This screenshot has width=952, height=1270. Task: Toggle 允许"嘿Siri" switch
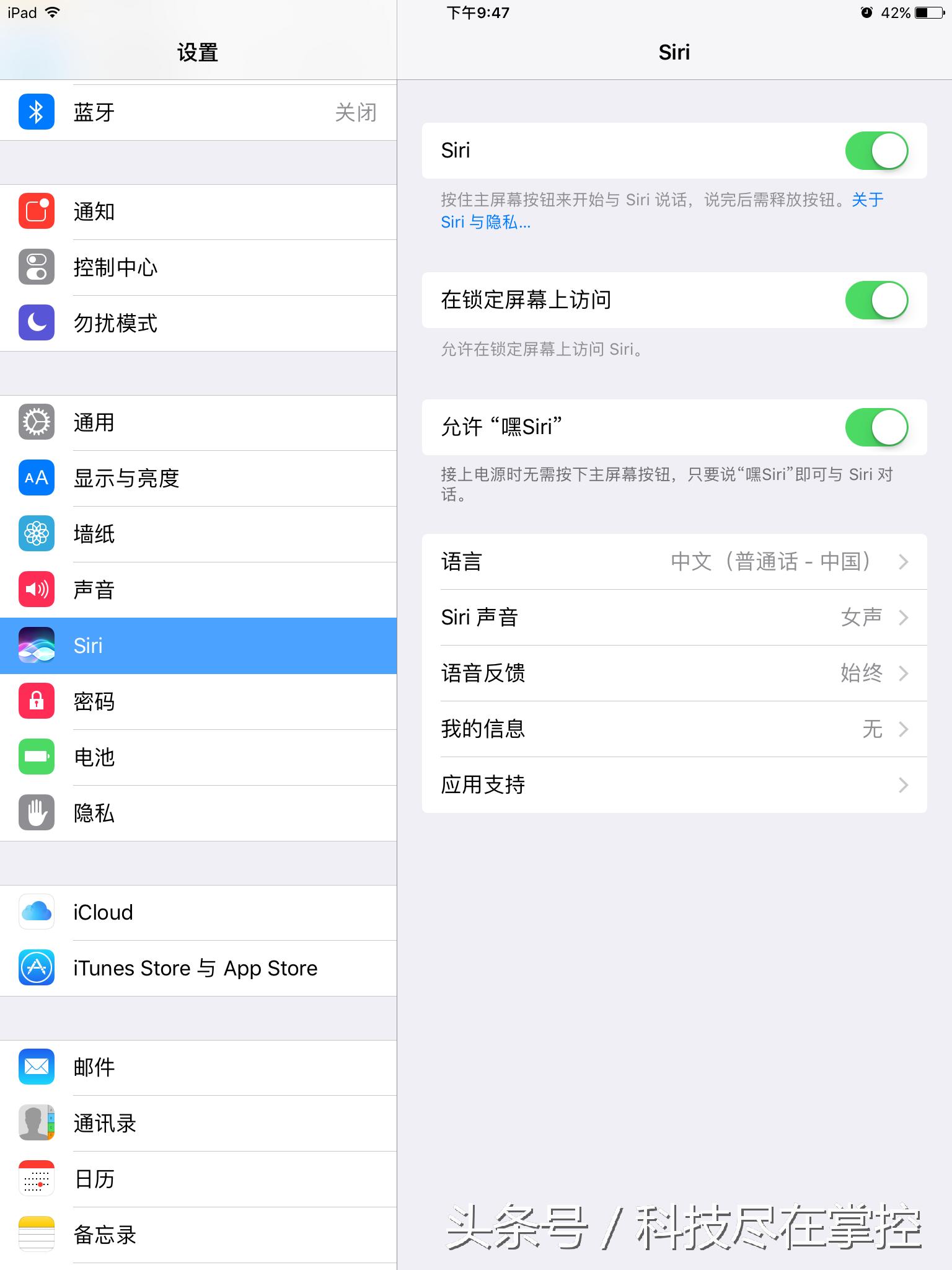tap(876, 427)
